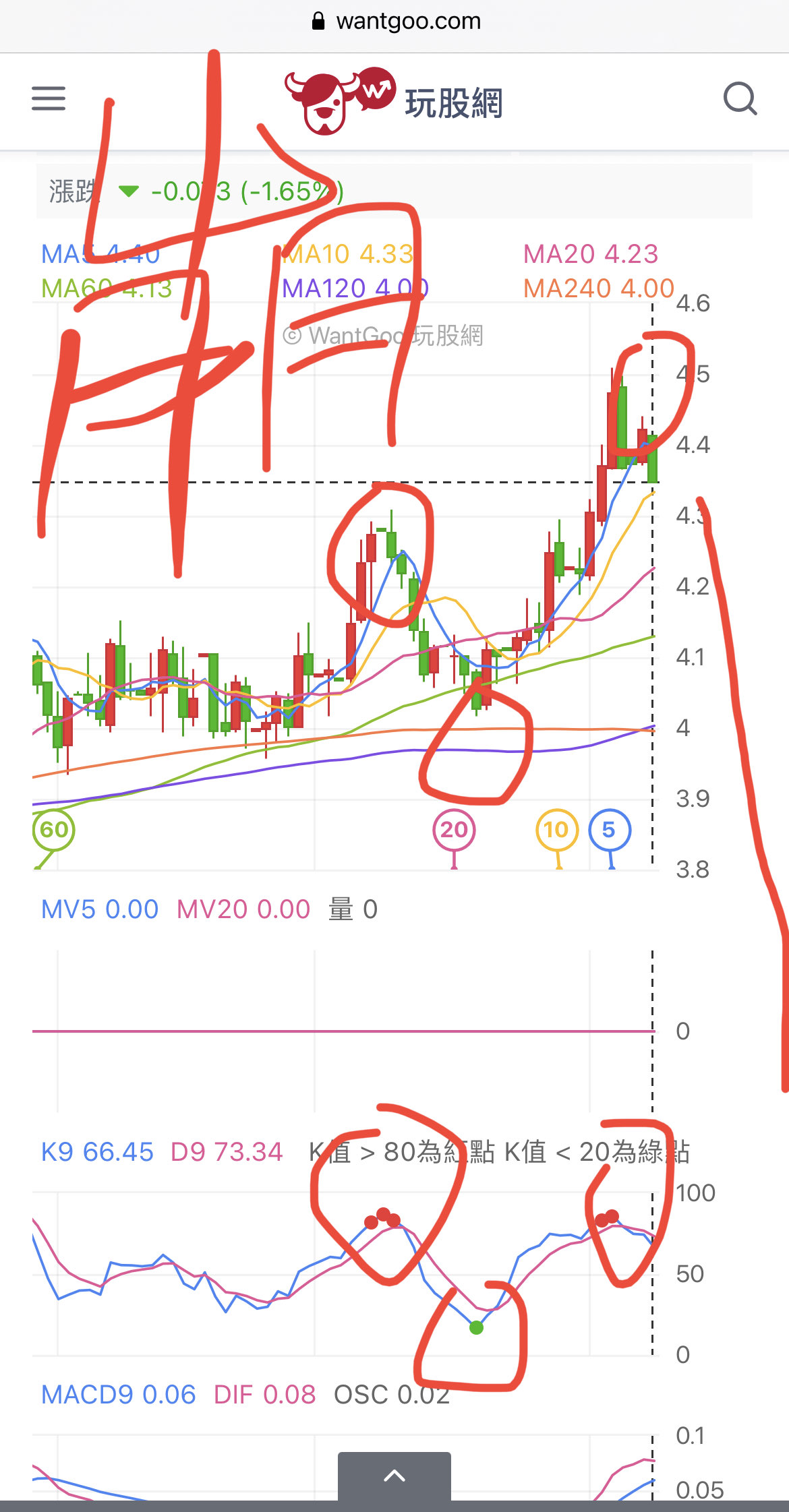Screen dimensions: 789x1512
Task: Select the MA60 marker on chart
Action: click(x=54, y=830)
